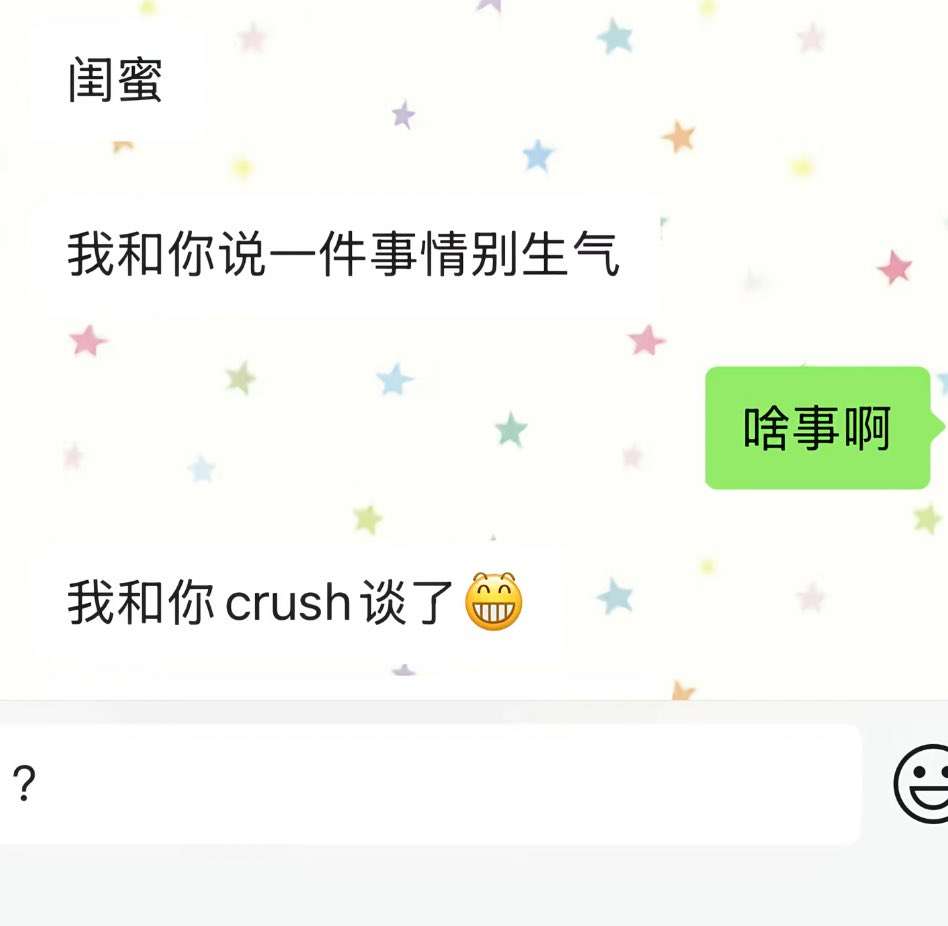Image resolution: width=948 pixels, height=926 pixels.
Task: Tap the message input field containing the question mark
Action: (430, 785)
